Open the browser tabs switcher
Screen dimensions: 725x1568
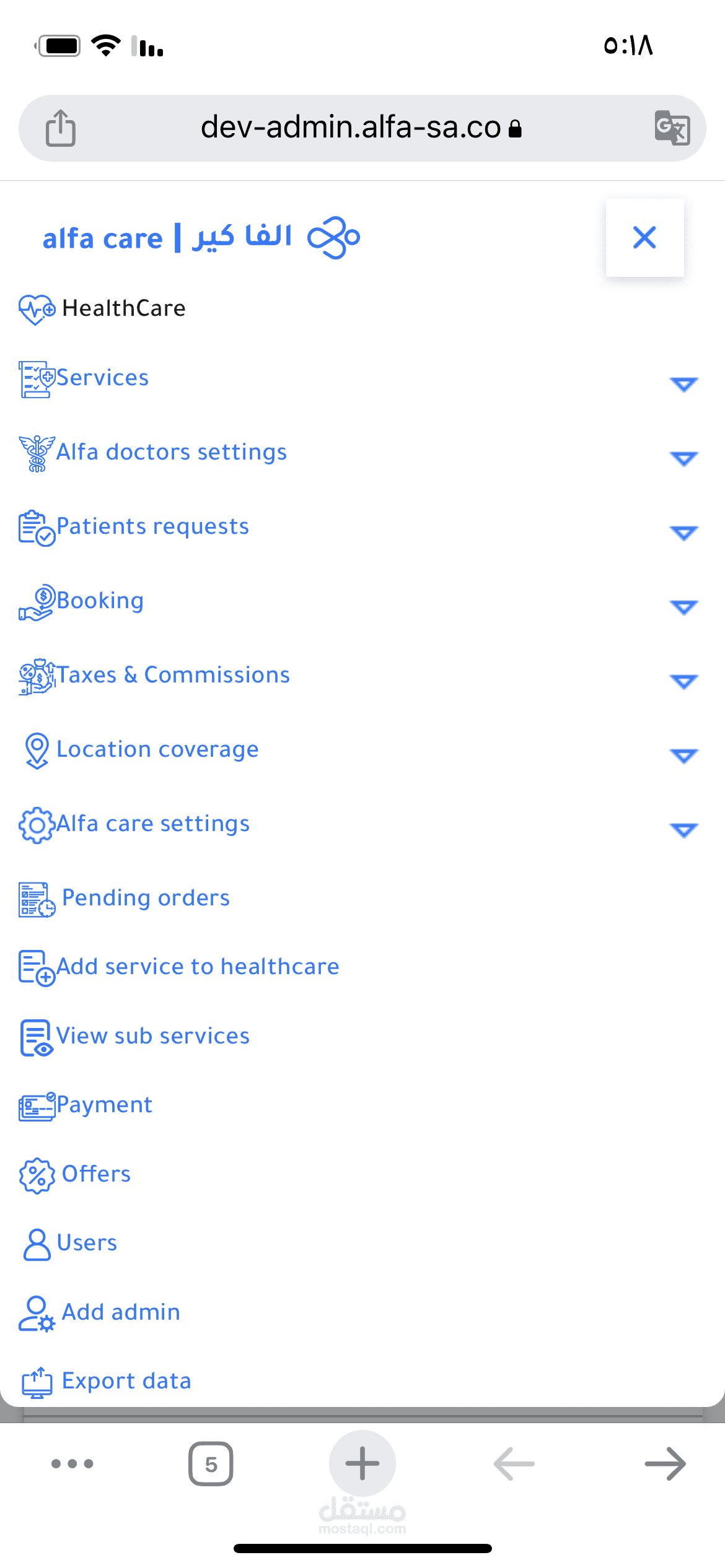[211, 1464]
